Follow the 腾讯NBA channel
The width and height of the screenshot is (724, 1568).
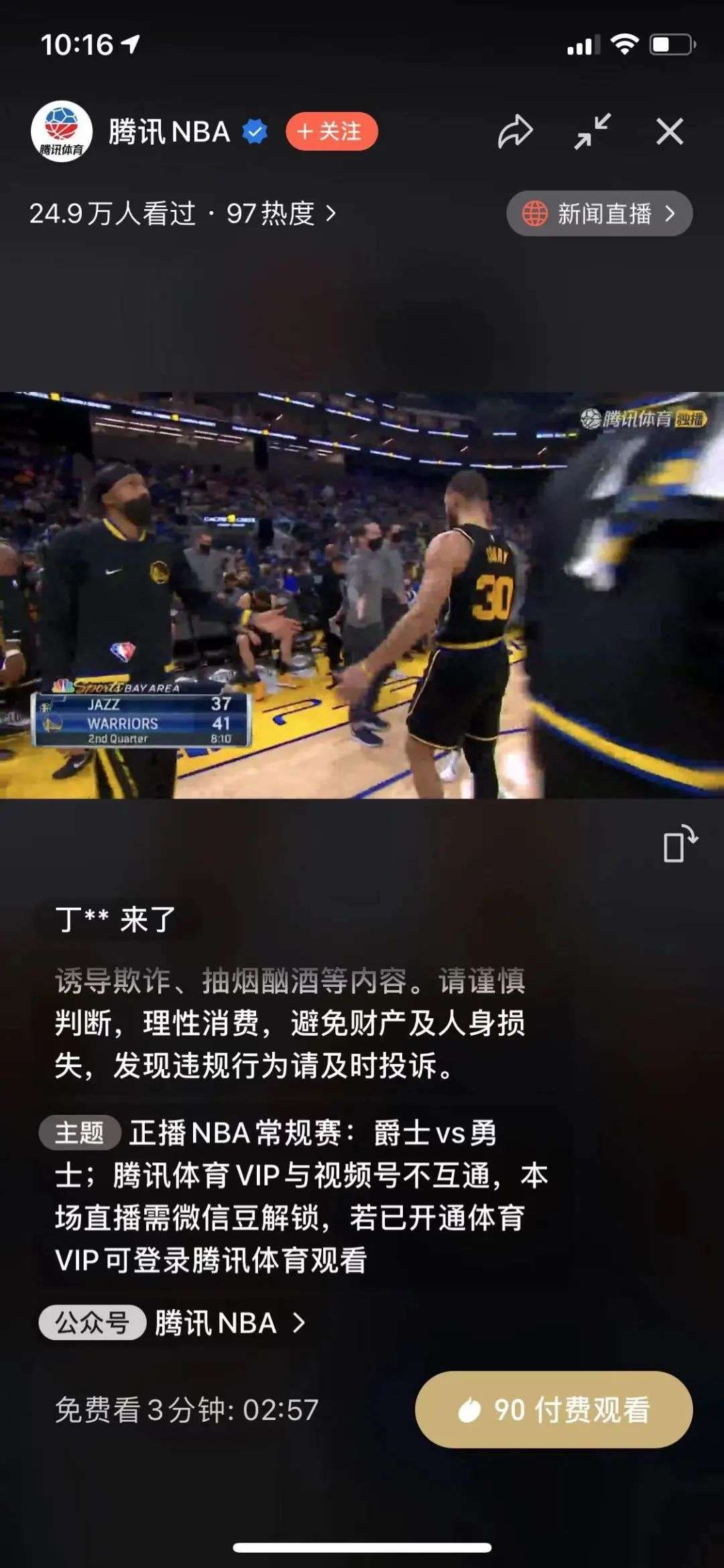click(331, 131)
